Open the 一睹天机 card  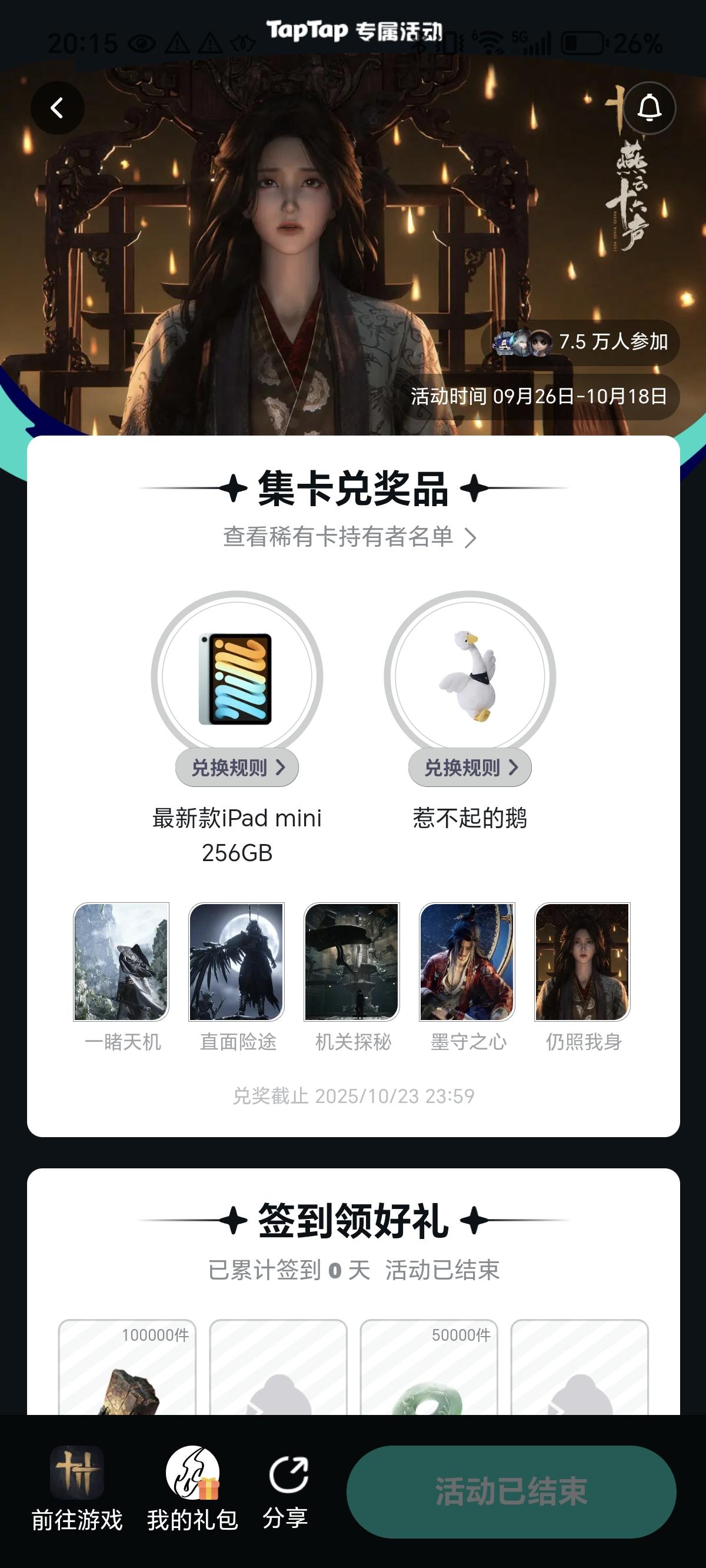click(121, 962)
